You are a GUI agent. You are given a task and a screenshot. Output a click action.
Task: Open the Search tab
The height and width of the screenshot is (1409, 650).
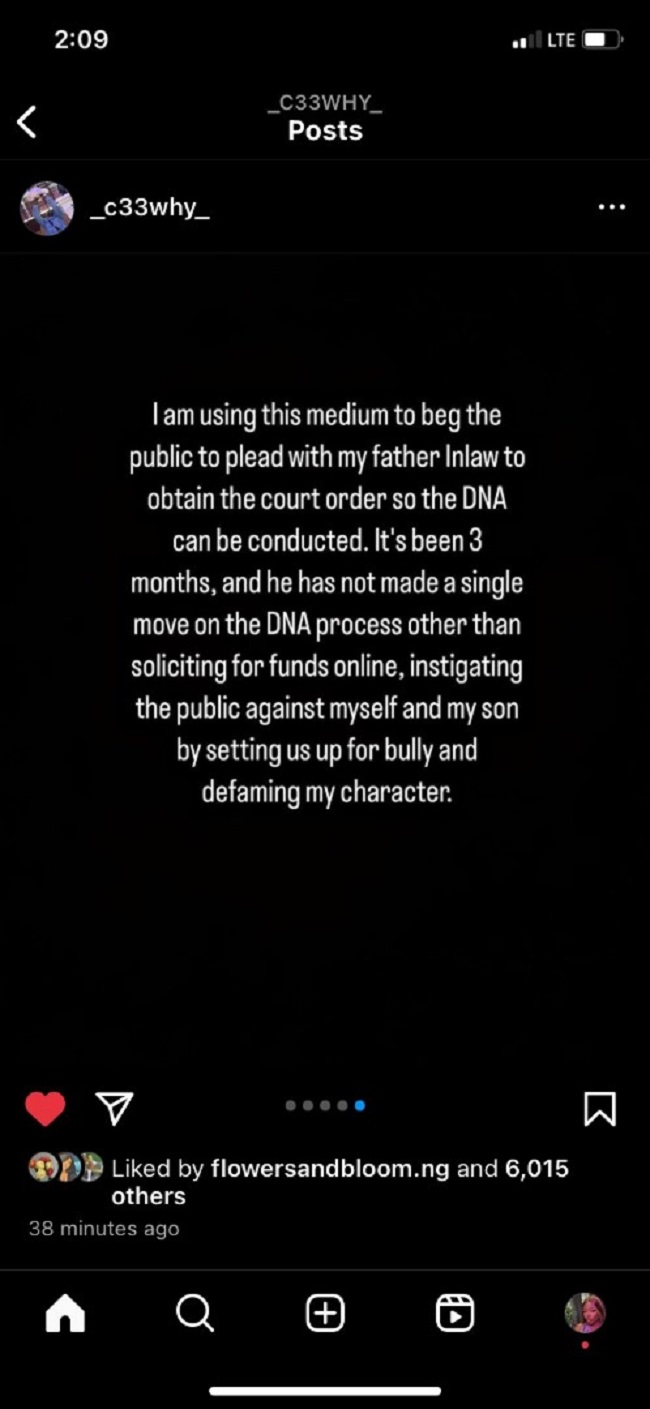(x=194, y=1313)
